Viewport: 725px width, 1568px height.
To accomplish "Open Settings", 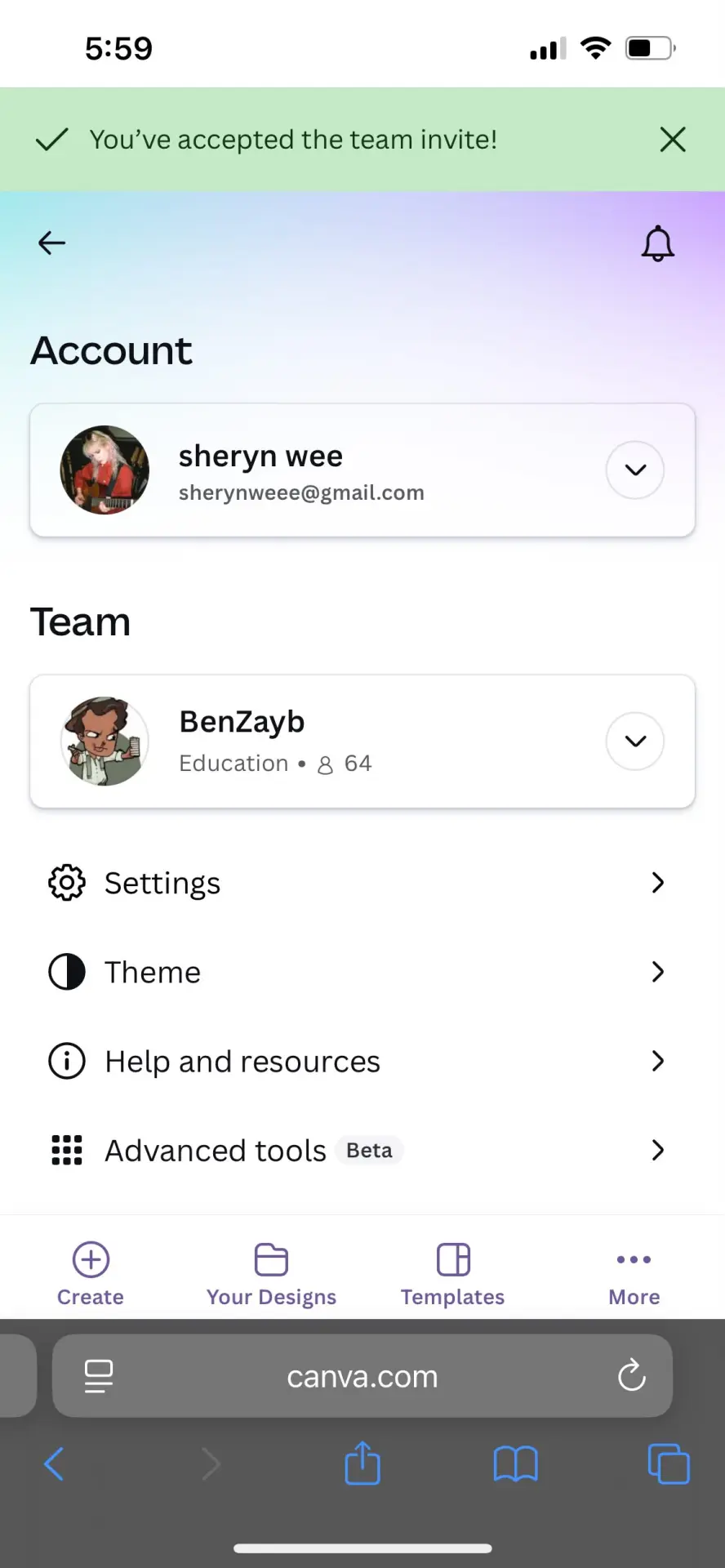I will click(x=362, y=883).
